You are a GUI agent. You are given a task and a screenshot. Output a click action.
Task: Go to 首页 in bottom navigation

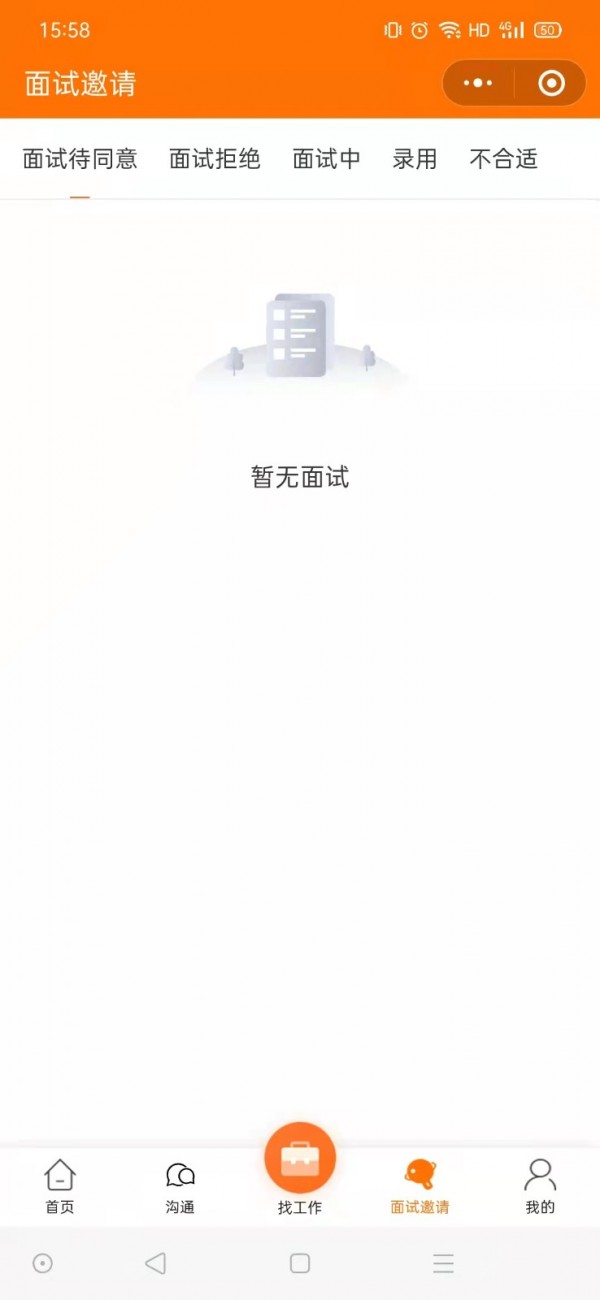pyautogui.click(x=60, y=1186)
